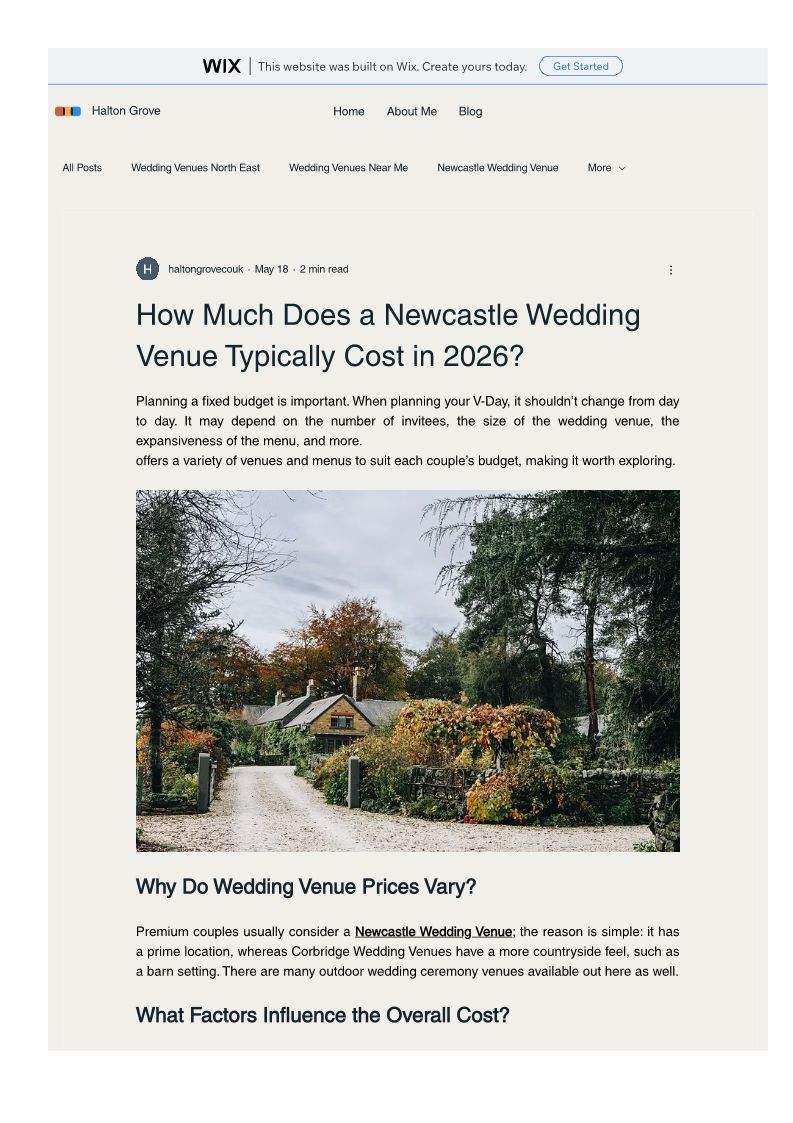Open the country house photo in the post
Image resolution: width=793 pixels, height=1123 pixels.
408,670
